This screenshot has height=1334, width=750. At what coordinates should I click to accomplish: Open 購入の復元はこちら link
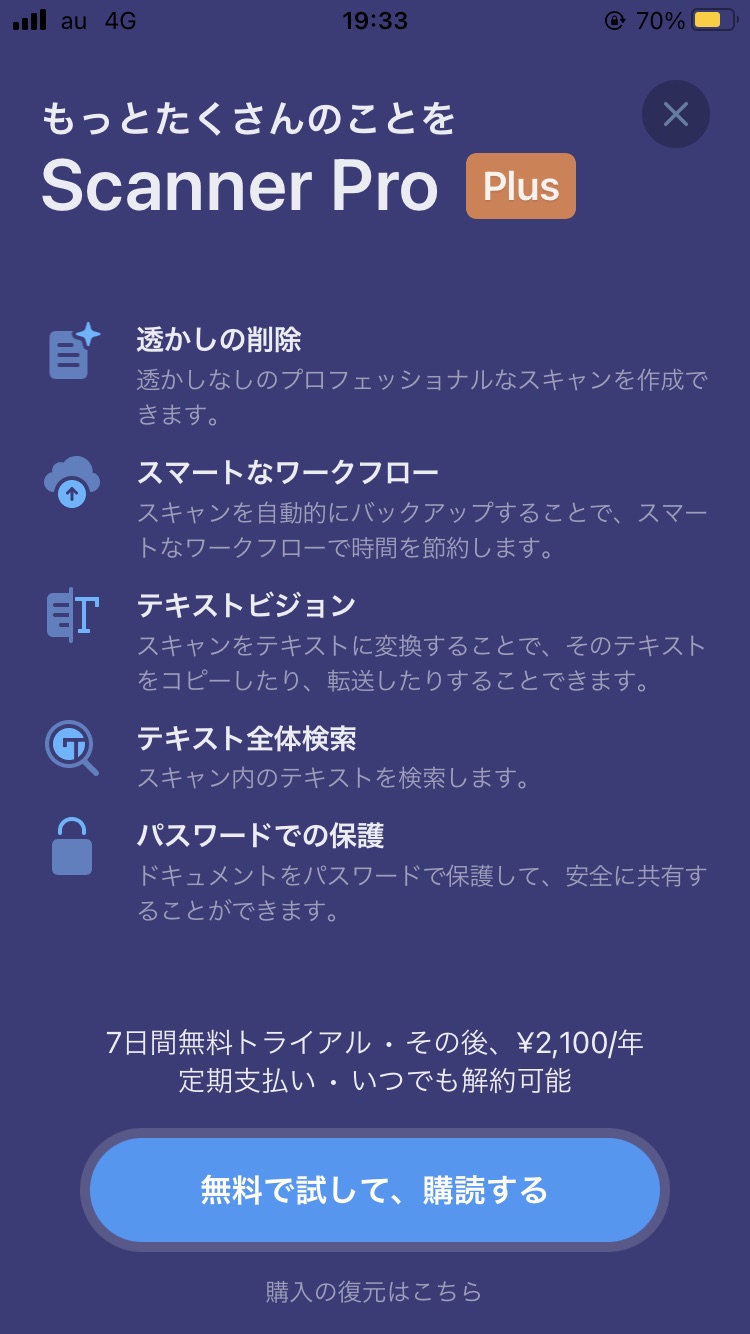point(374,1291)
